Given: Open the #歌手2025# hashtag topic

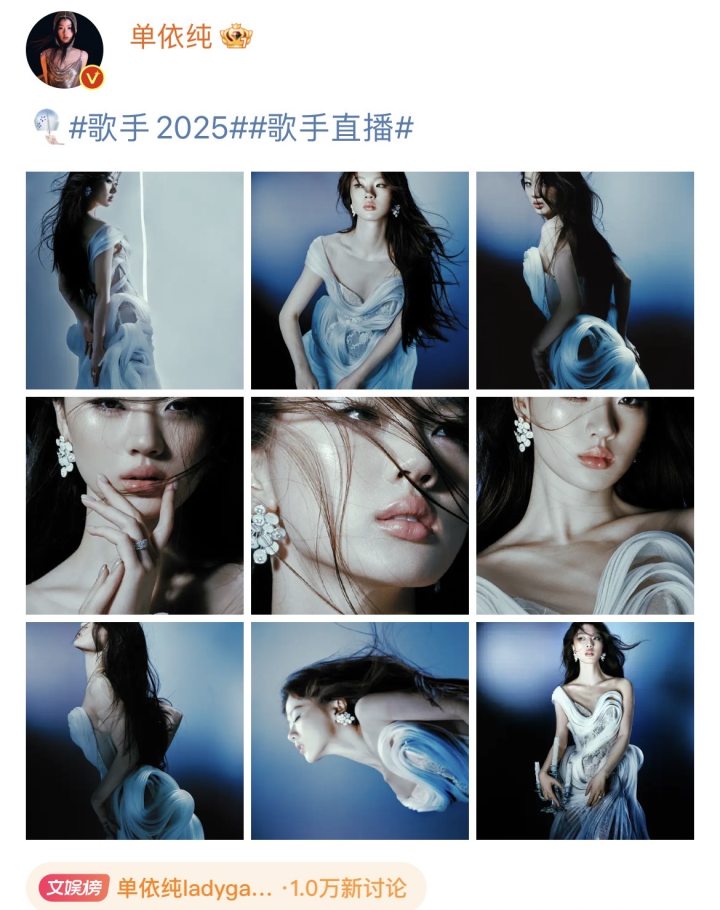Looking at the screenshot, I should [164, 129].
